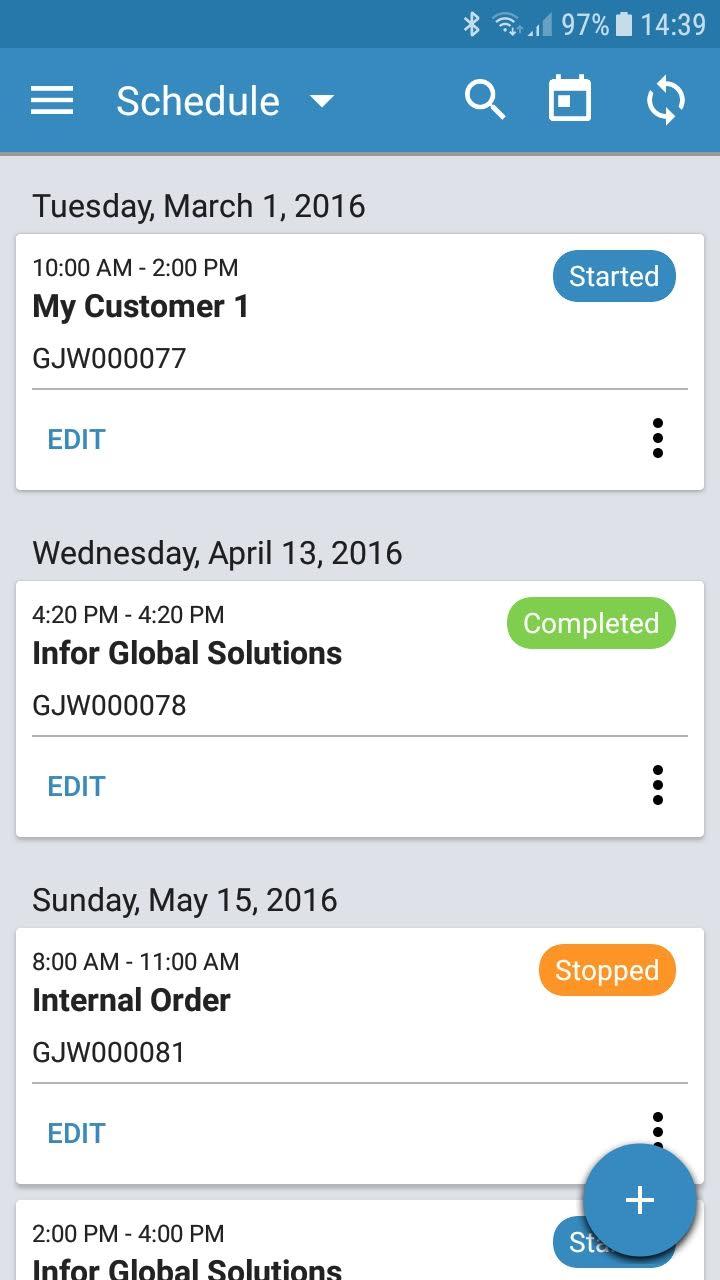Edit order GJW000078
Viewport: 720px width, 1280px height.
tap(77, 786)
